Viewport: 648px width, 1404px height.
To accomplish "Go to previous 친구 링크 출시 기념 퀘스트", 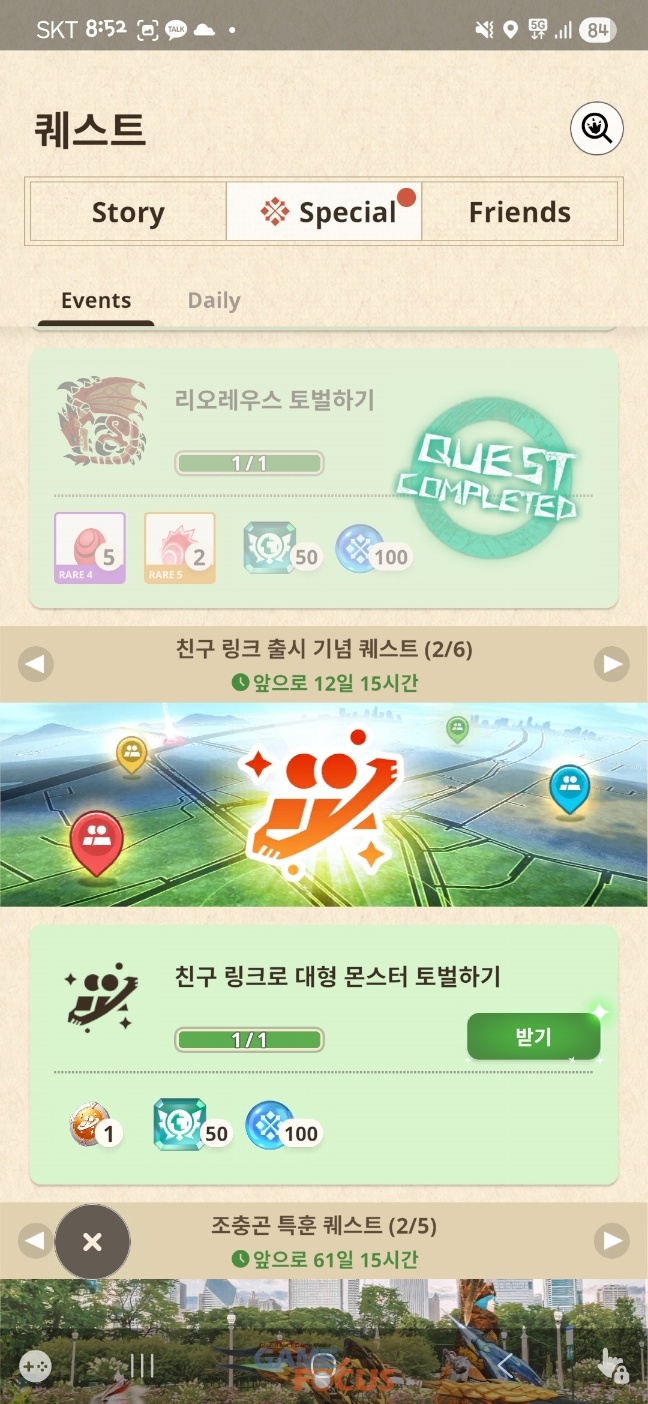I will [36, 664].
